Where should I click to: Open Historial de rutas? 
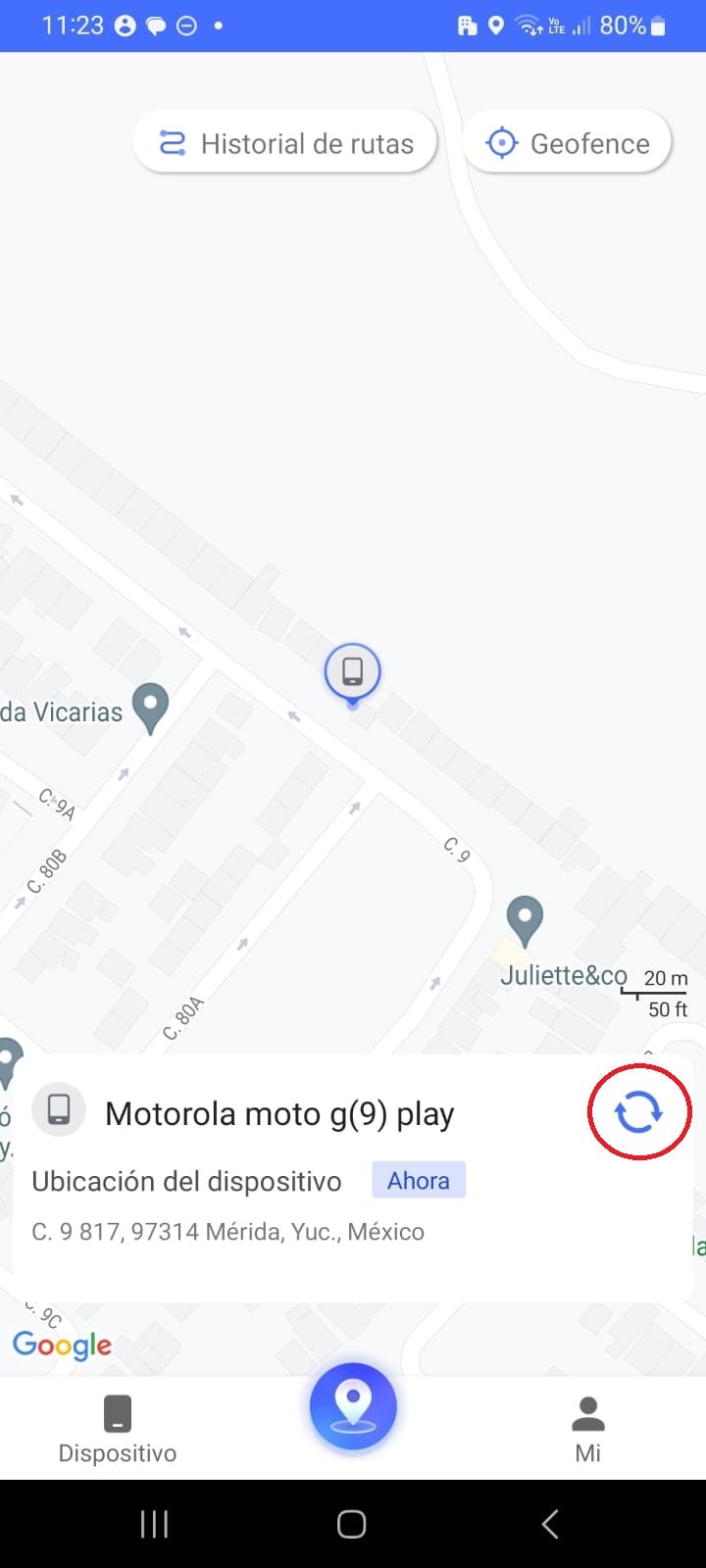285,144
